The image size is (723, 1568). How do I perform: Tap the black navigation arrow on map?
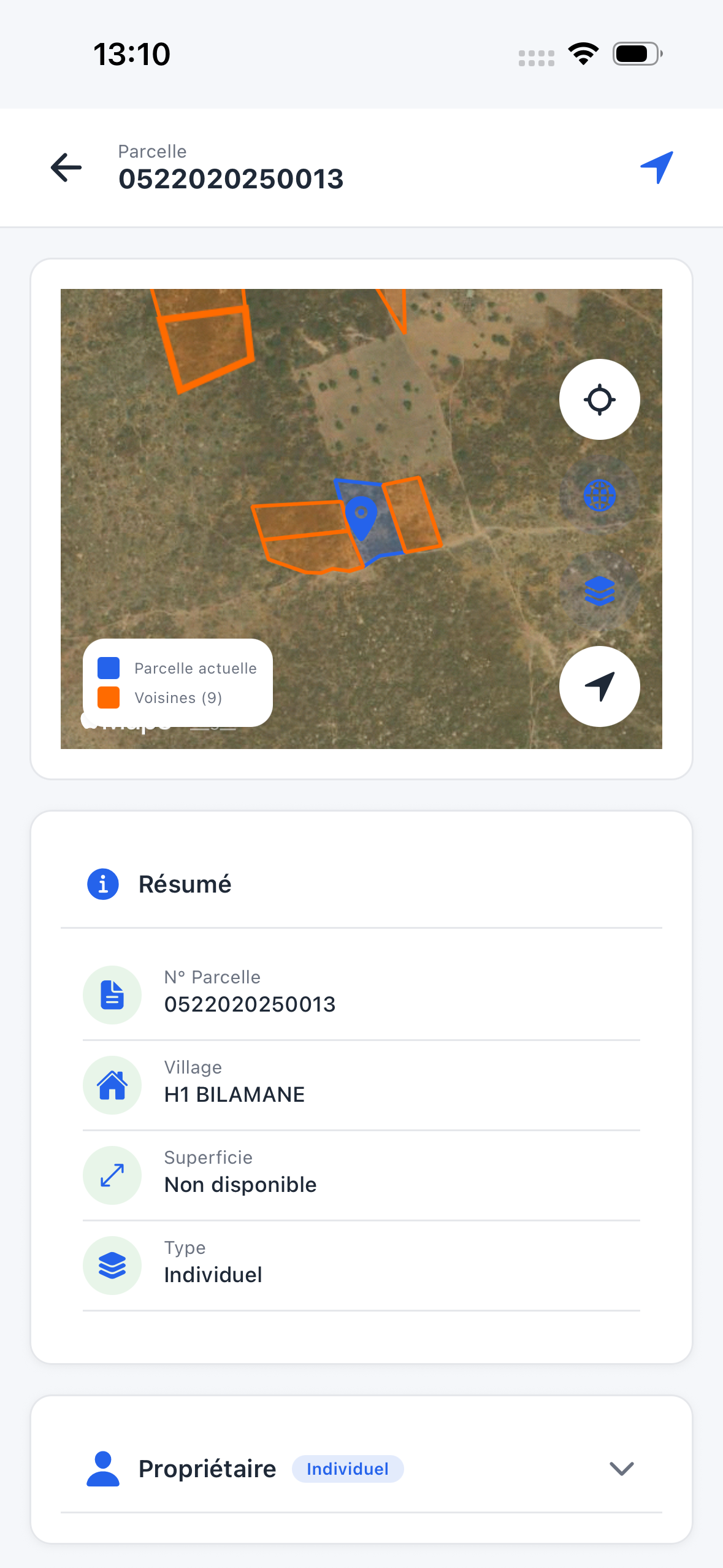599,686
